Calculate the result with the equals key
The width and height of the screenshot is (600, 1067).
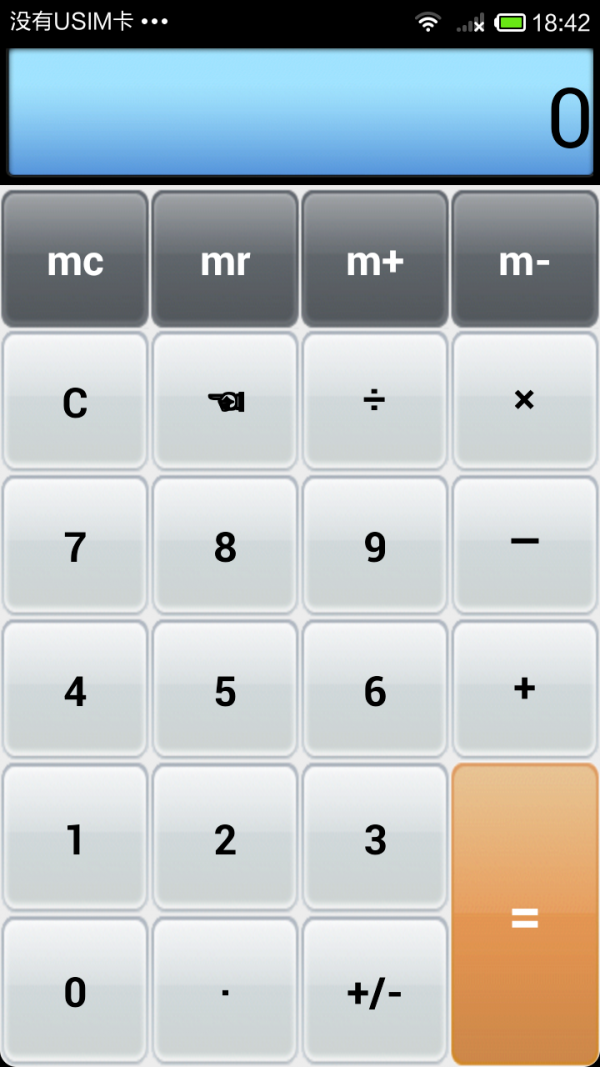click(524, 915)
